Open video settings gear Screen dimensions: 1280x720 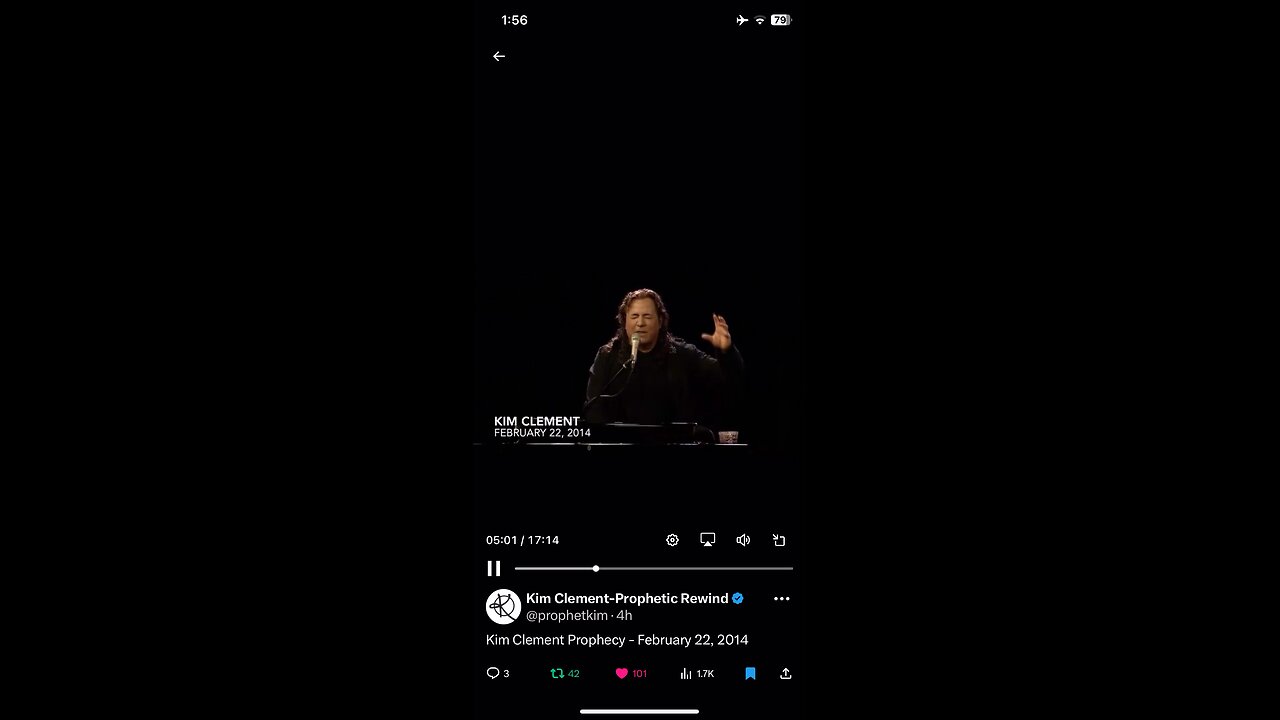pyautogui.click(x=672, y=540)
